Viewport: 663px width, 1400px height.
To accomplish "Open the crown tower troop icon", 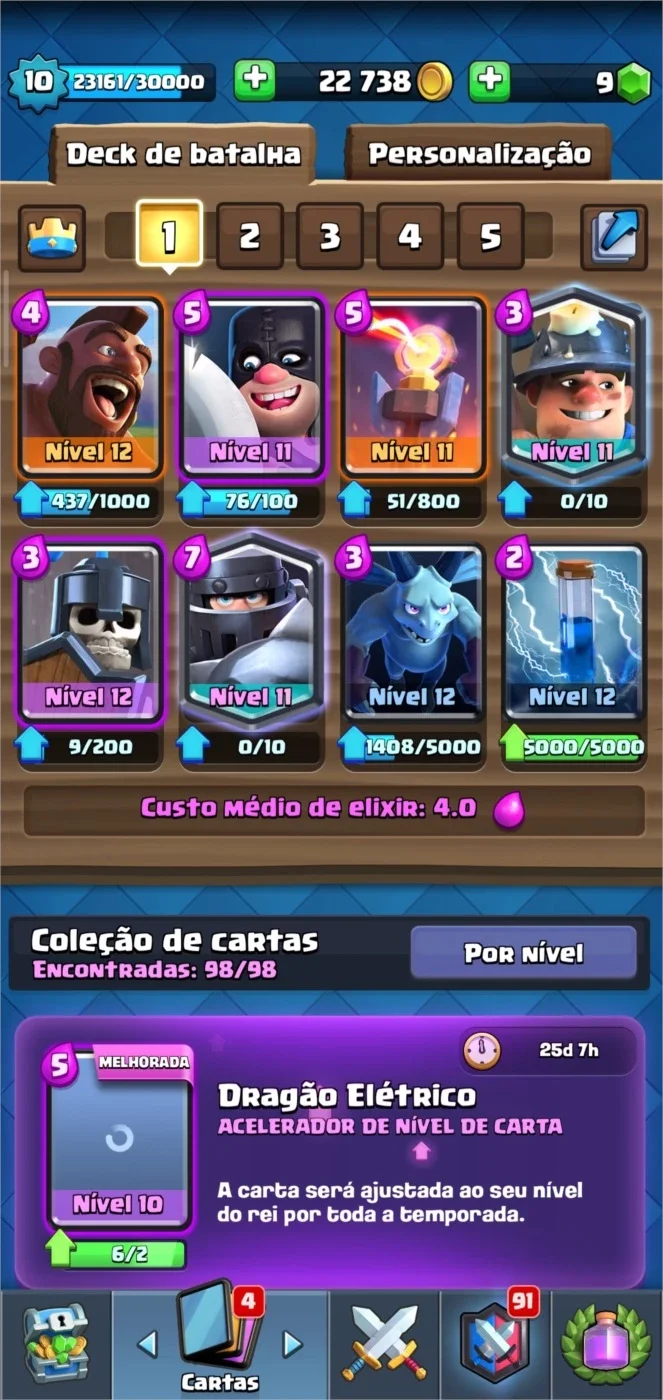I will [52, 238].
